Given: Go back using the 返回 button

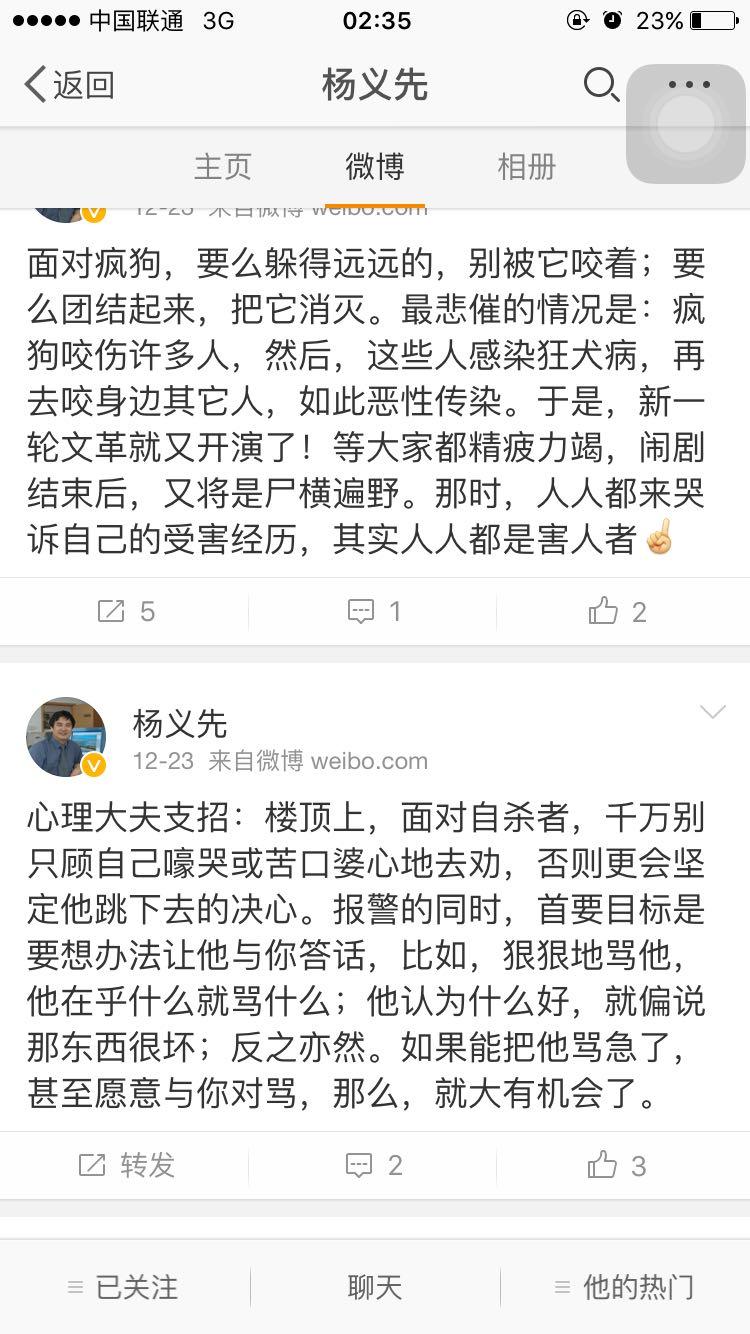Looking at the screenshot, I should [68, 85].
